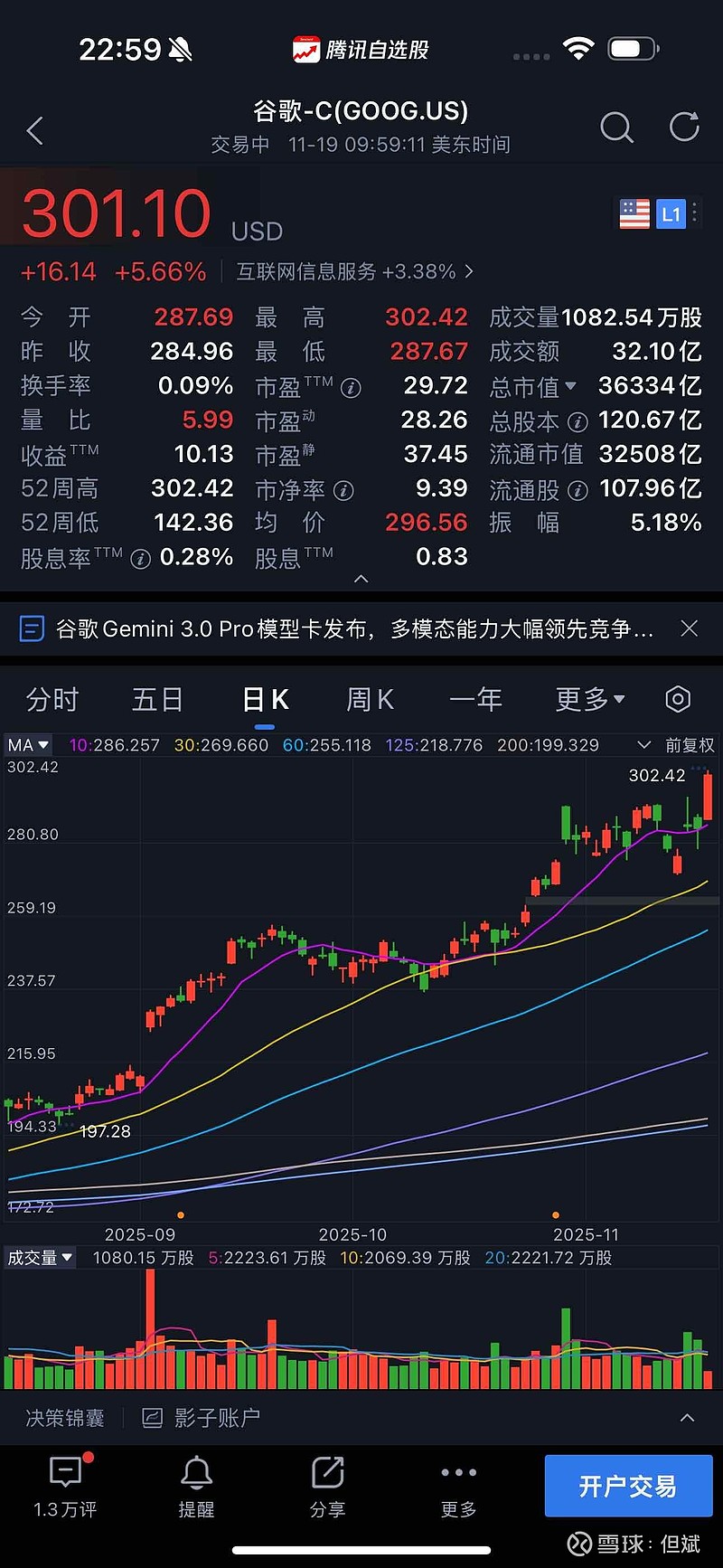723x1568 pixels.
Task: Expand the 更多 chart period dropdown
Action: click(589, 699)
